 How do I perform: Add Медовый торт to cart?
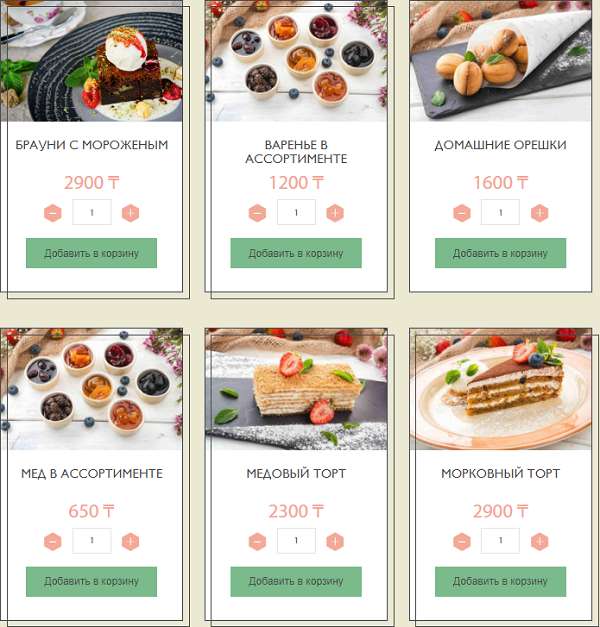(x=295, y=581)
